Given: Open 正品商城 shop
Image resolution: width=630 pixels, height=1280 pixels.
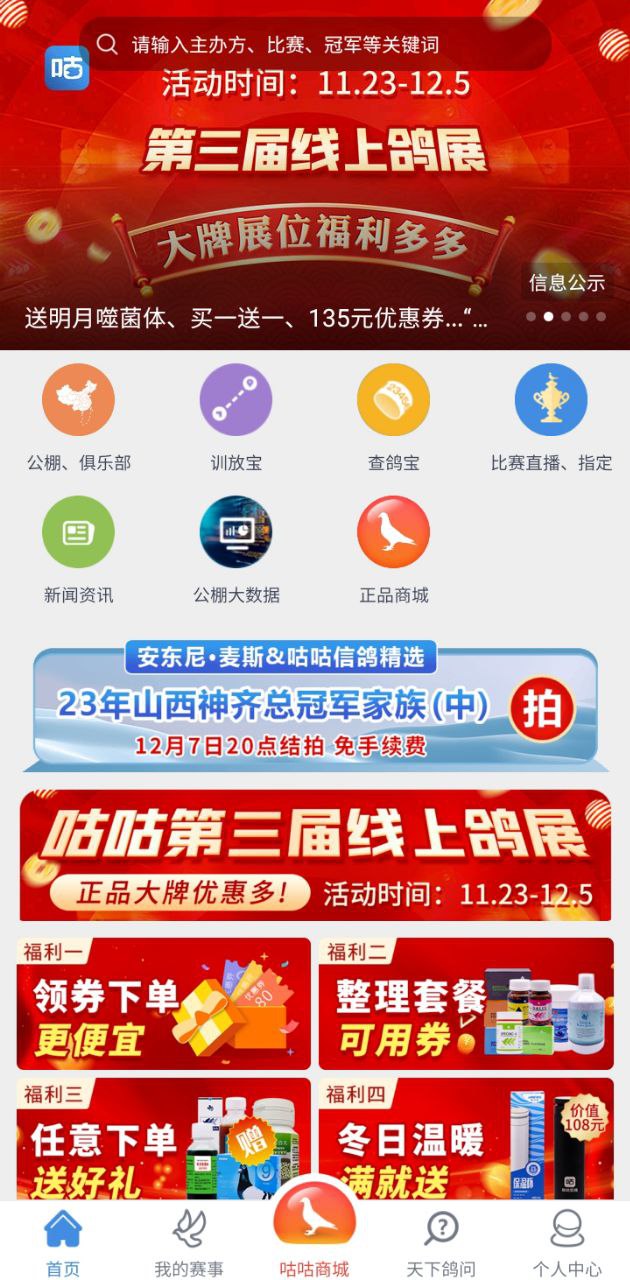Looking at the screenshot, I should tap(393, 548).
